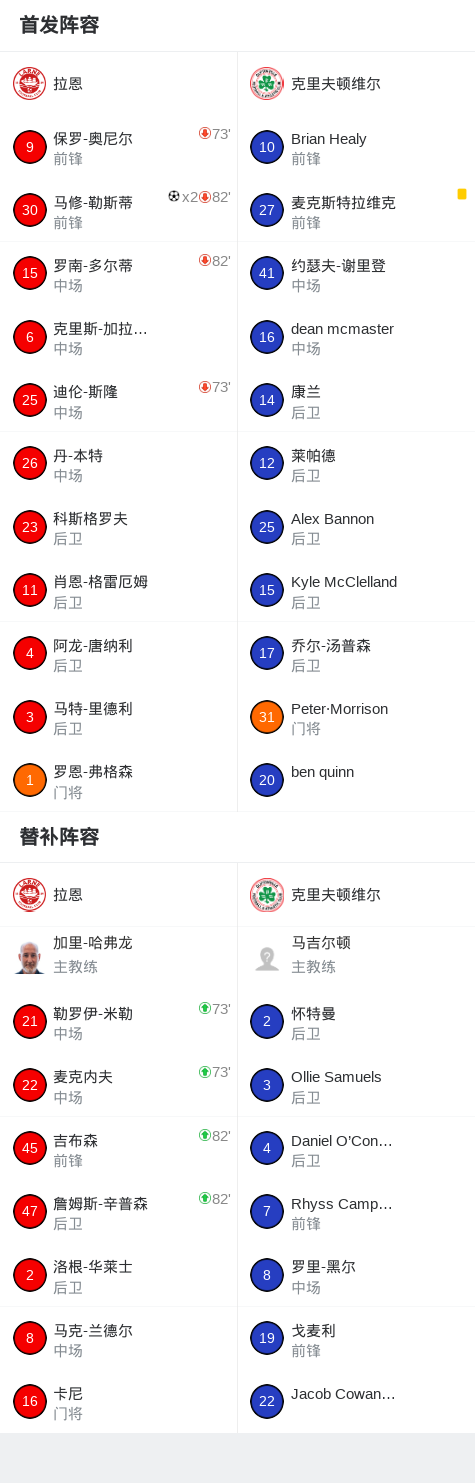This screenshot has width=475, height=1483.
Task: View coach 加里-哈弗龙's profile
Action: pos(118,957)
